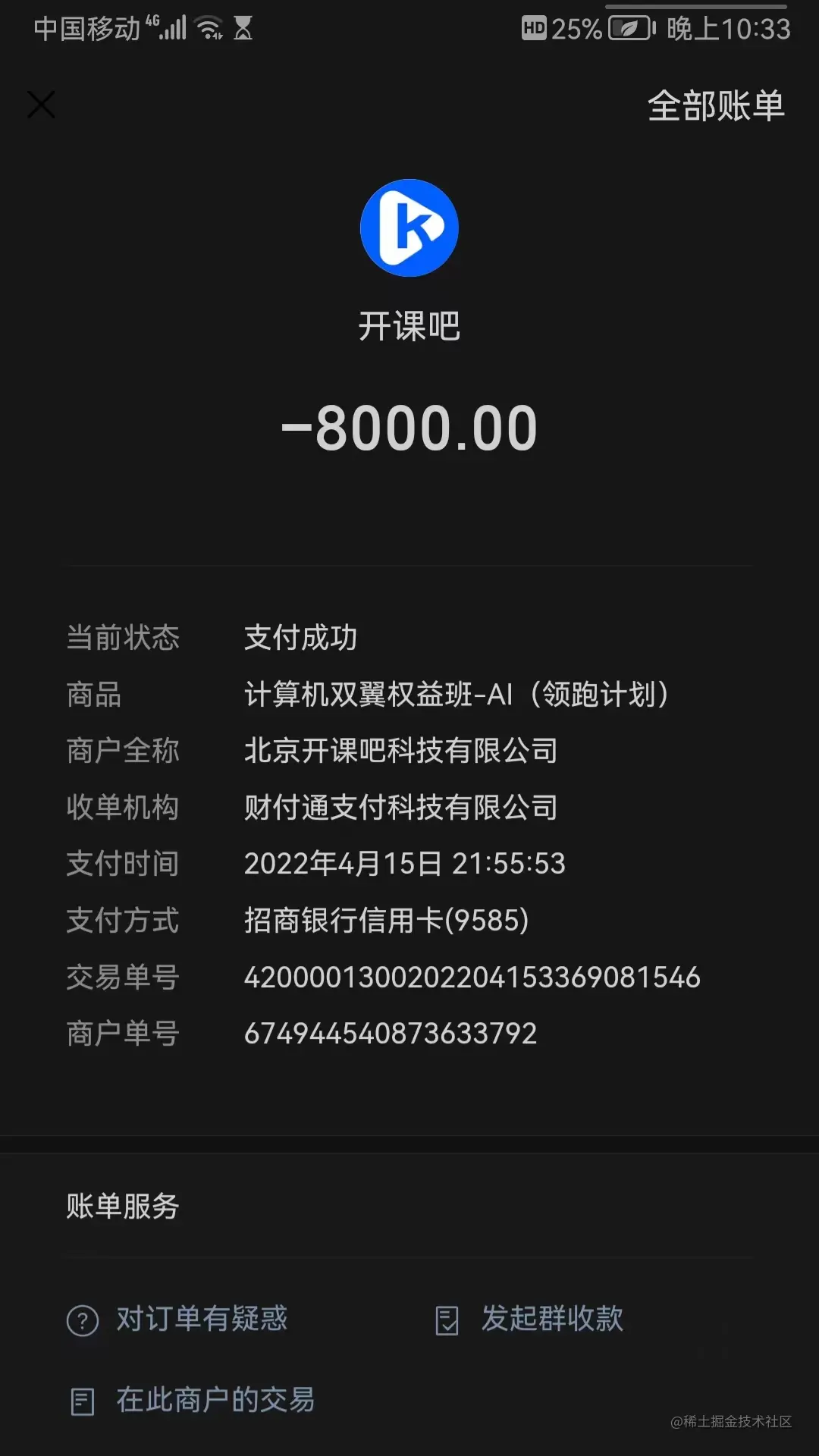This screenshot has width=819, height=1456.
Task: Tap the 支付成功 status text
Action: pos(301,639)
